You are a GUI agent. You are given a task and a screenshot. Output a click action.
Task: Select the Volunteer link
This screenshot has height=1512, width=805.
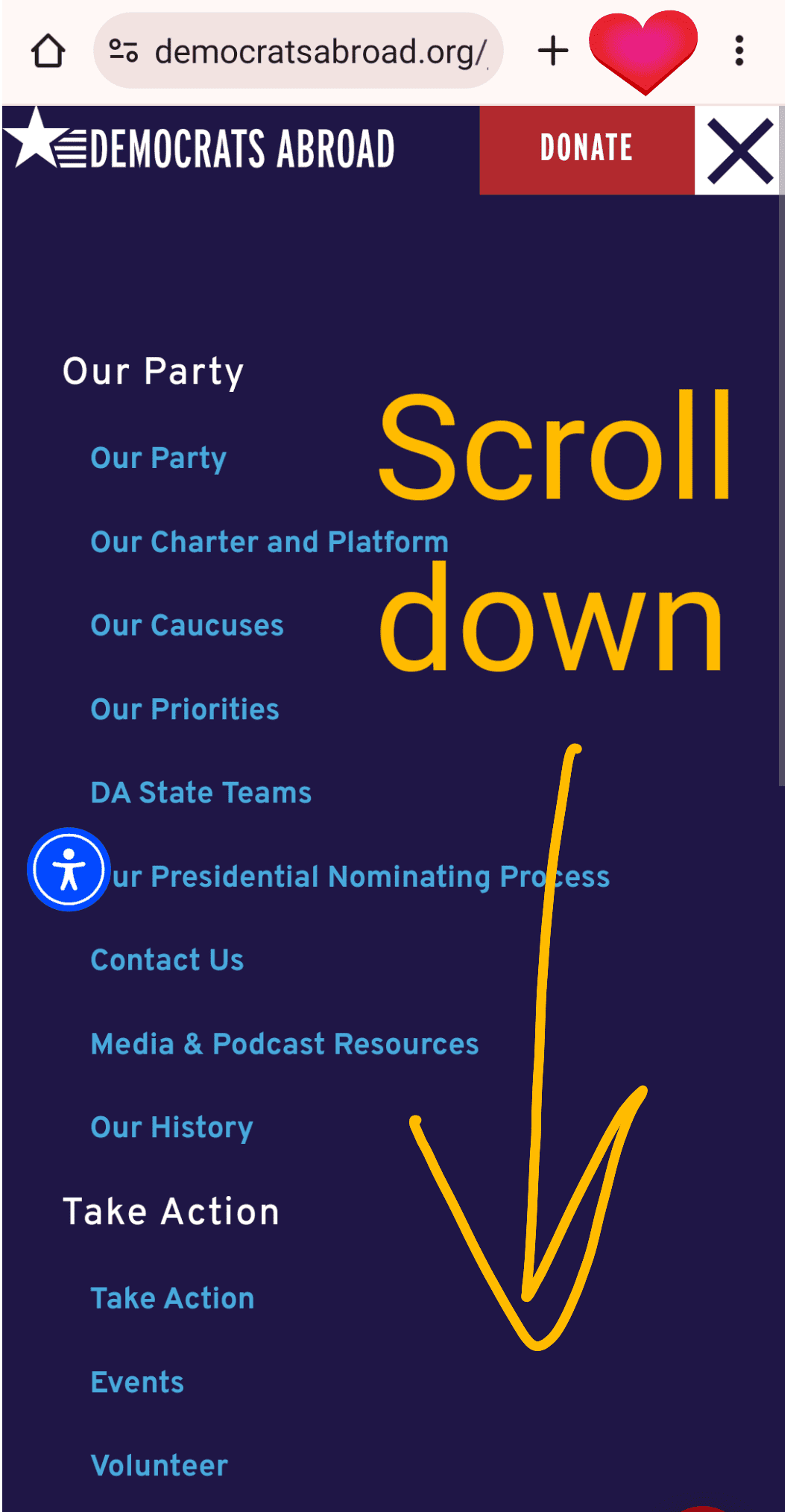click(159, 1466)
